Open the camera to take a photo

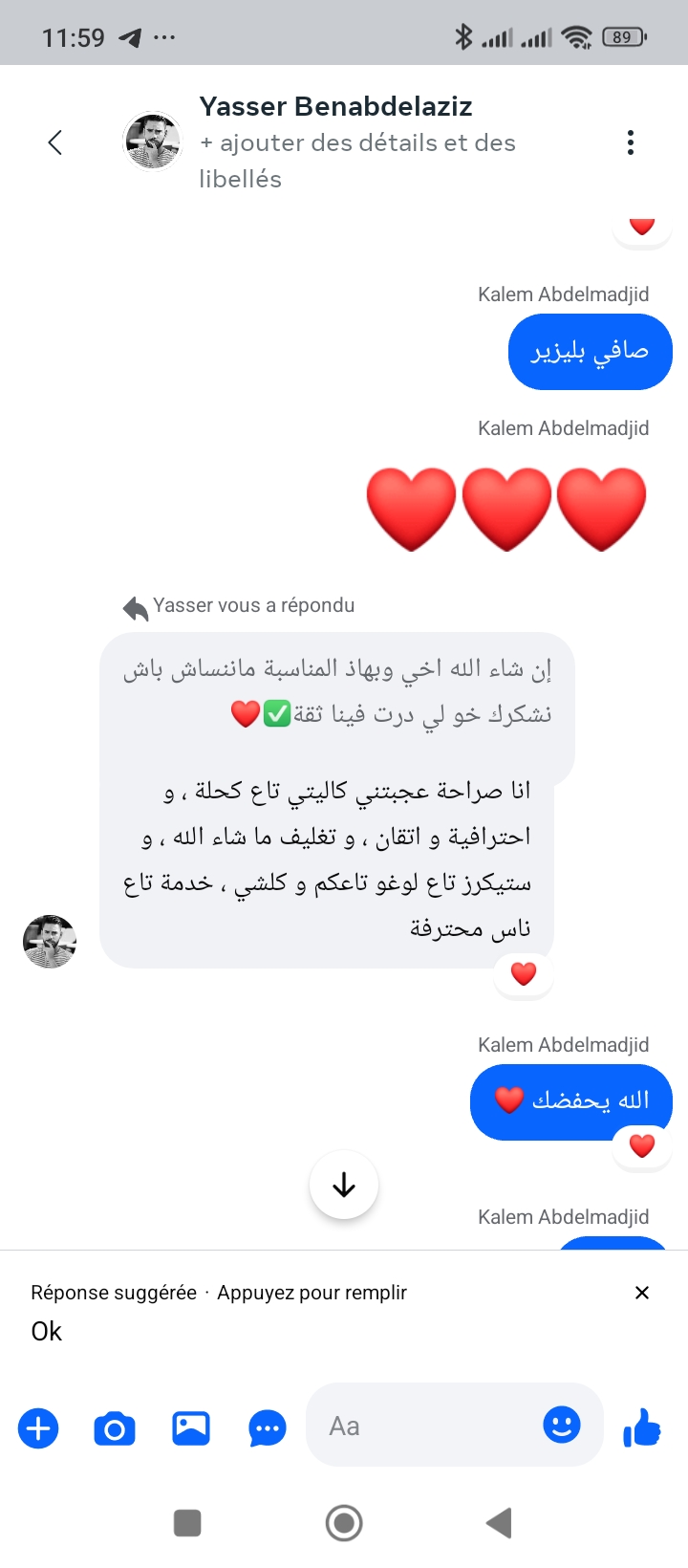tap(115, 1428)
